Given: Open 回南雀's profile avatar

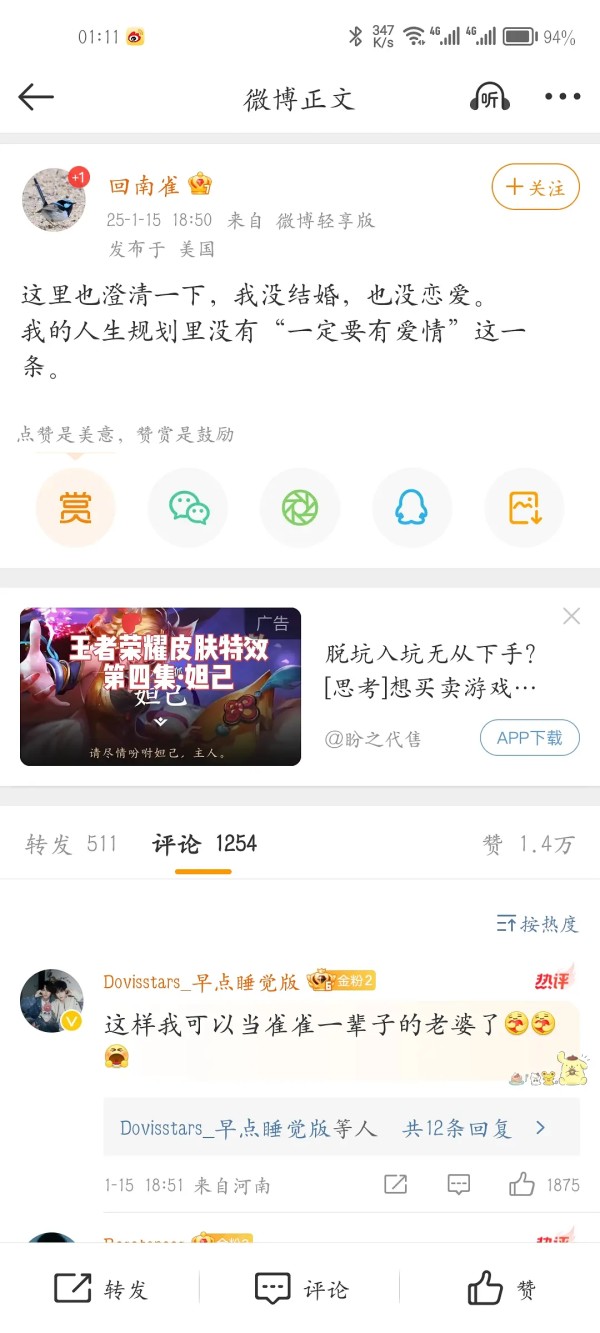Looking at the screenshot, I should 53,199.
